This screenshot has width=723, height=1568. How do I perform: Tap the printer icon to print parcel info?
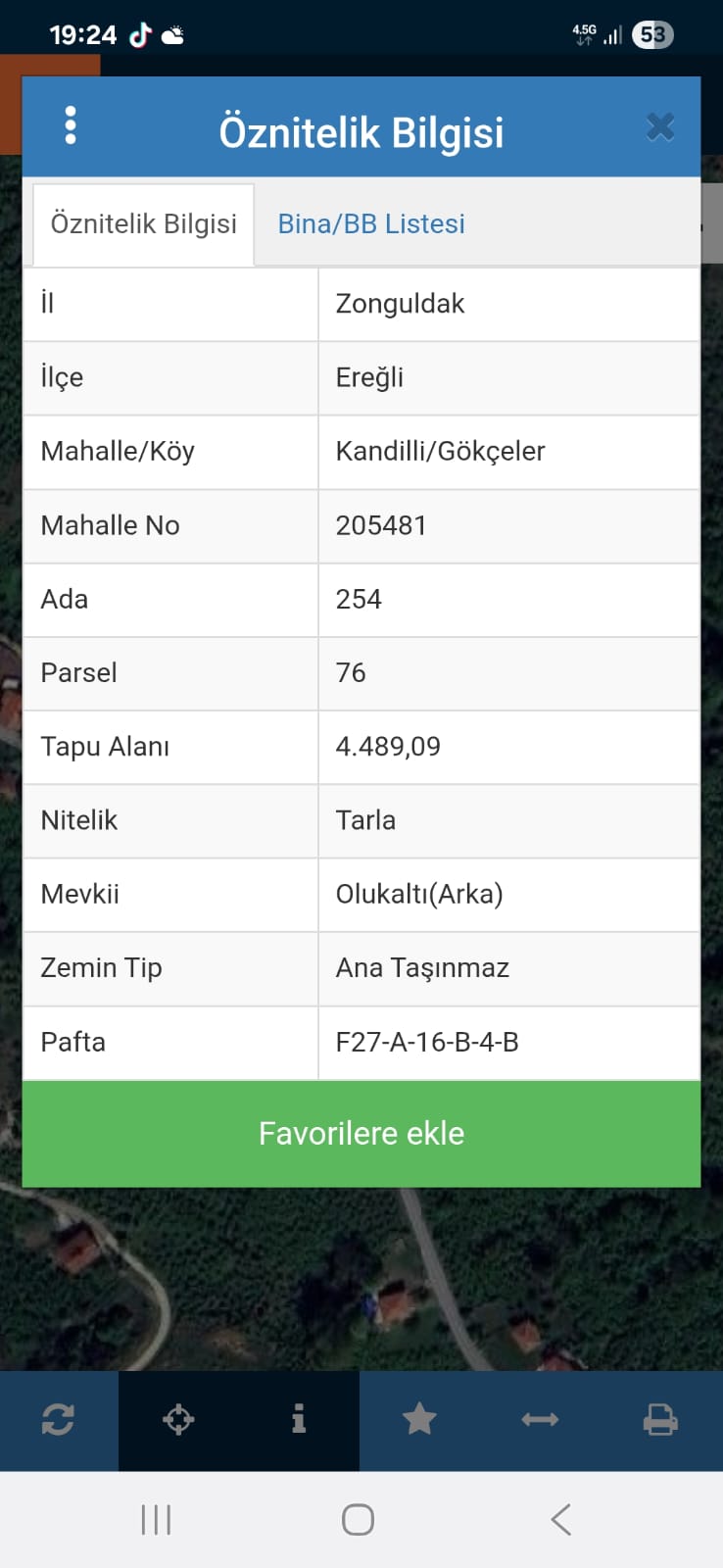point(660,1420)
